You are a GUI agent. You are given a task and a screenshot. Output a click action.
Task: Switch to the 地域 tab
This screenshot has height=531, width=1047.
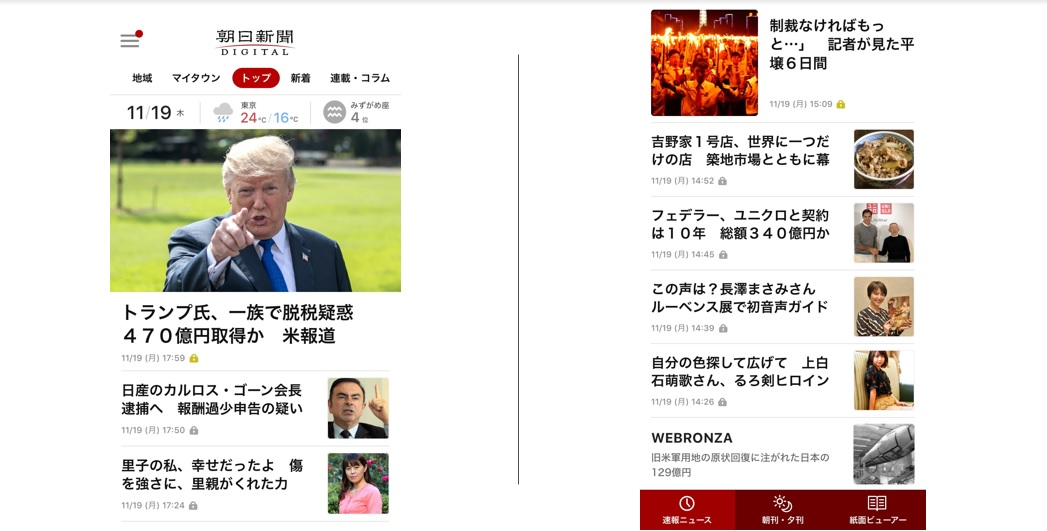(142, 78)
